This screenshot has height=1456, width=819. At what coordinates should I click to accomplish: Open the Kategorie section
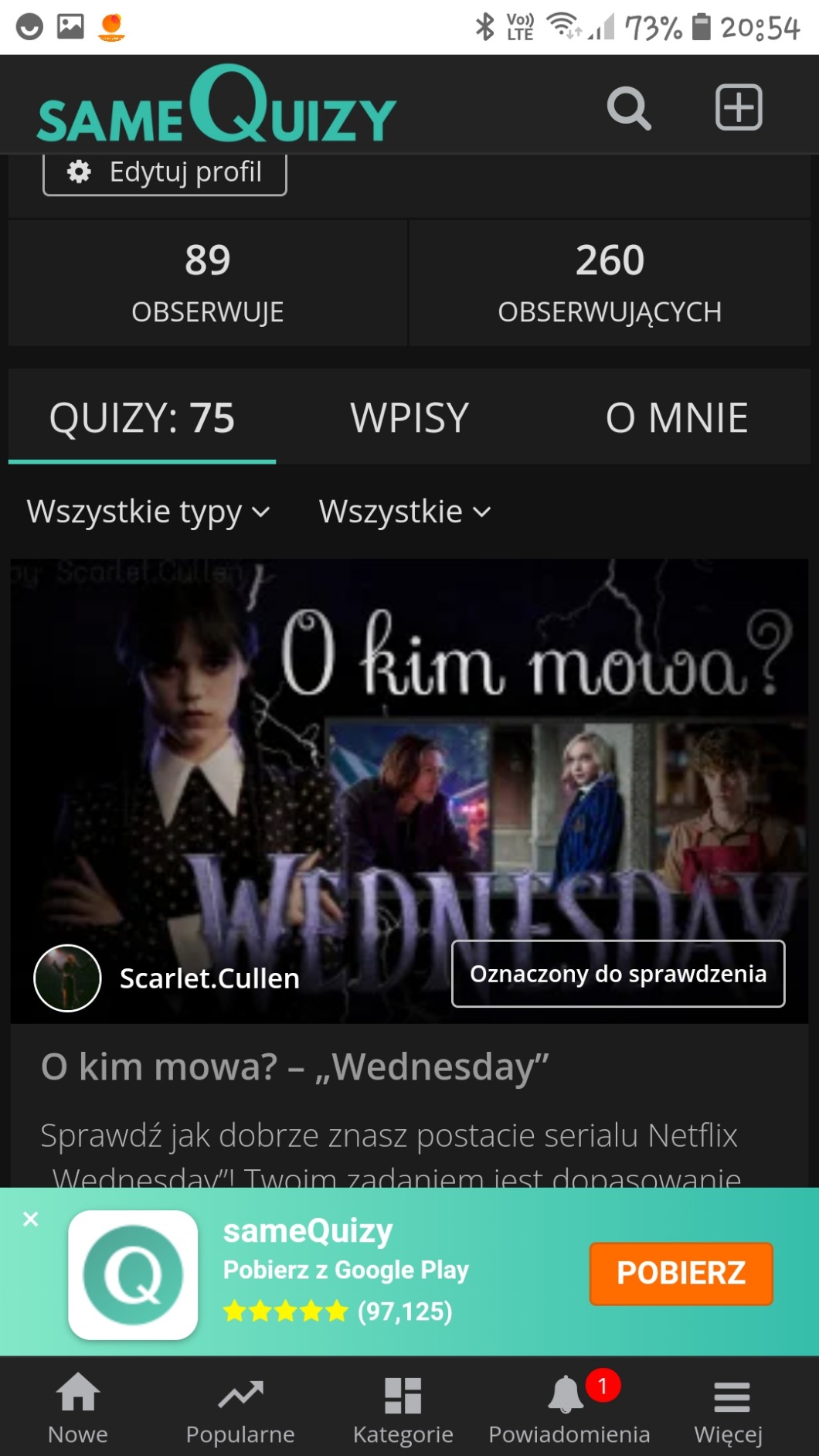(x=403, y=1408)
